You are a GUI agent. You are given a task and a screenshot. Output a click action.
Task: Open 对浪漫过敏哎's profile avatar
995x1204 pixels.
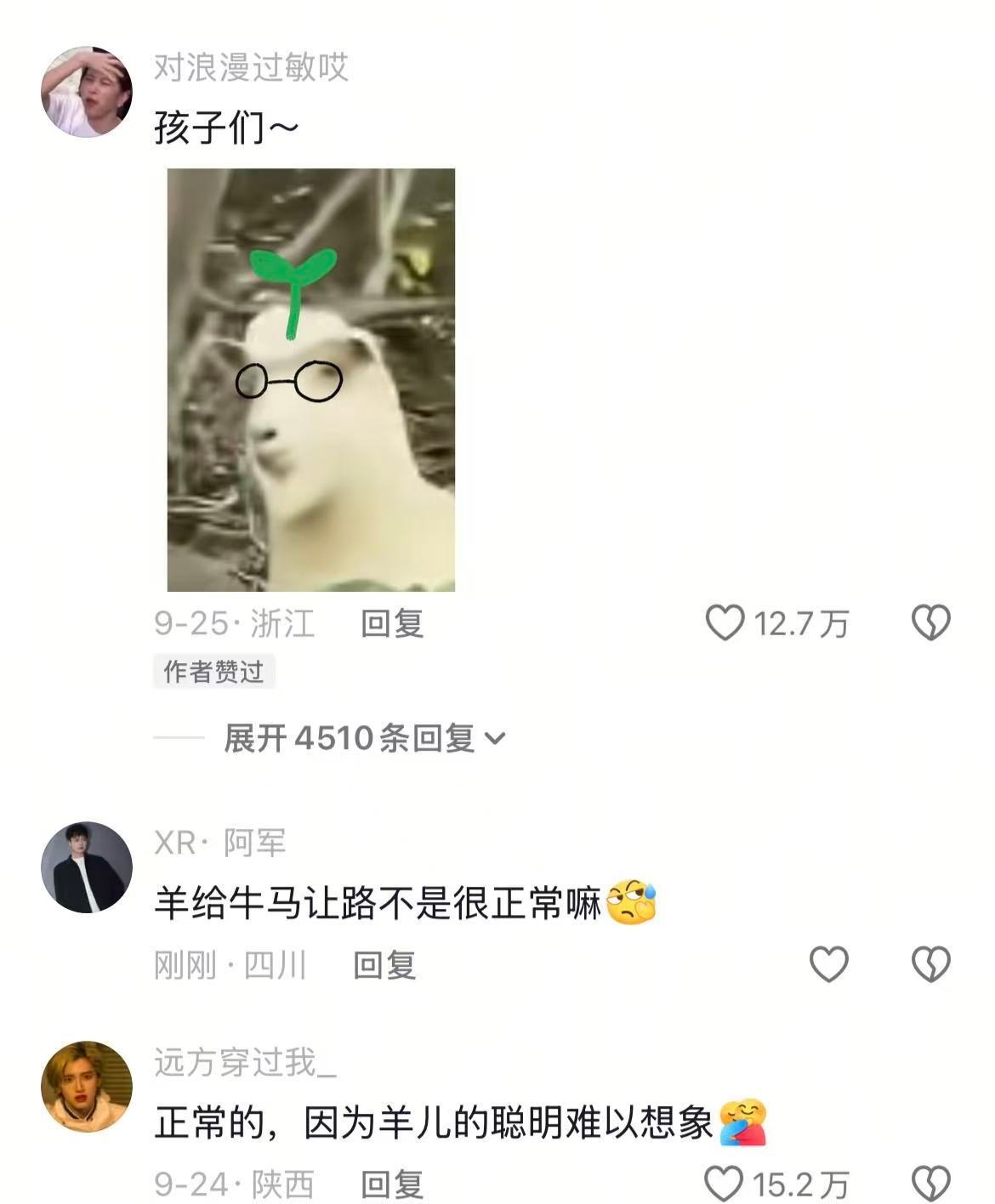[85, 89]
